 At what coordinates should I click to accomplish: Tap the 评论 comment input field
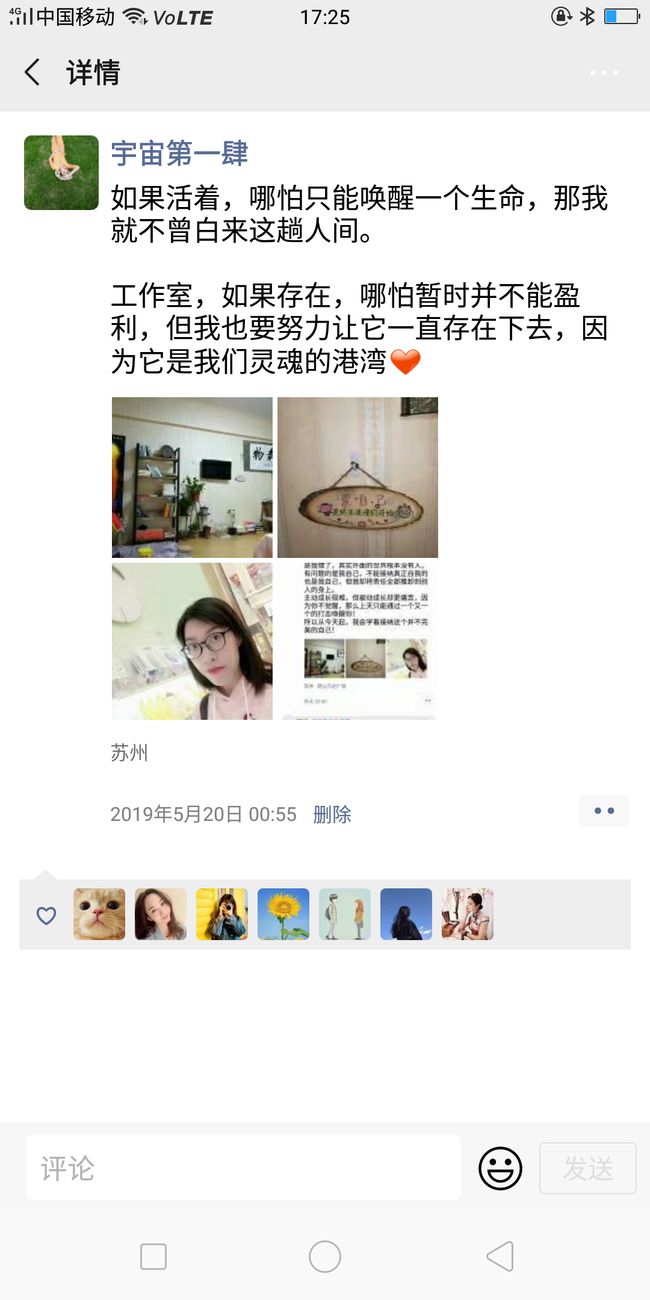coord(244,1167)
